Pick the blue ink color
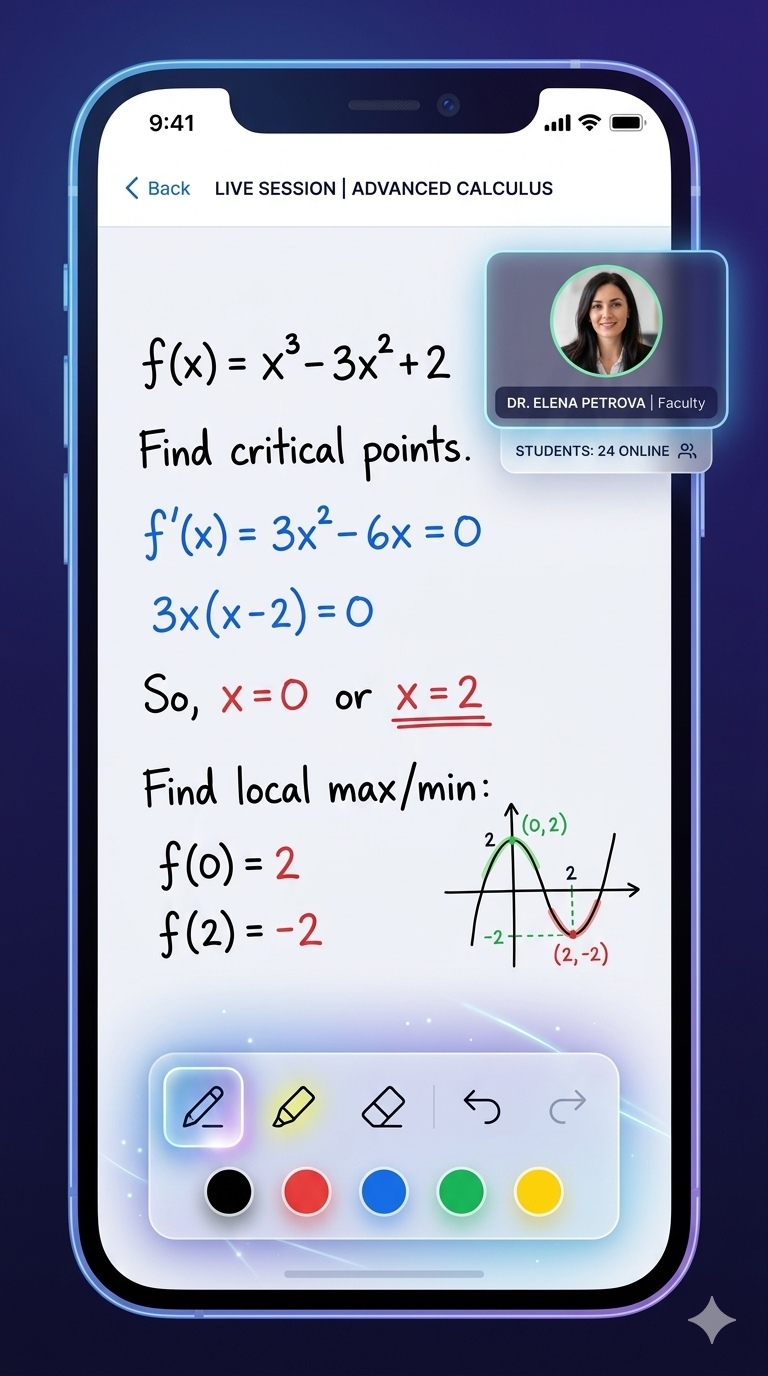768x1376 pixels. (383, 1192)
